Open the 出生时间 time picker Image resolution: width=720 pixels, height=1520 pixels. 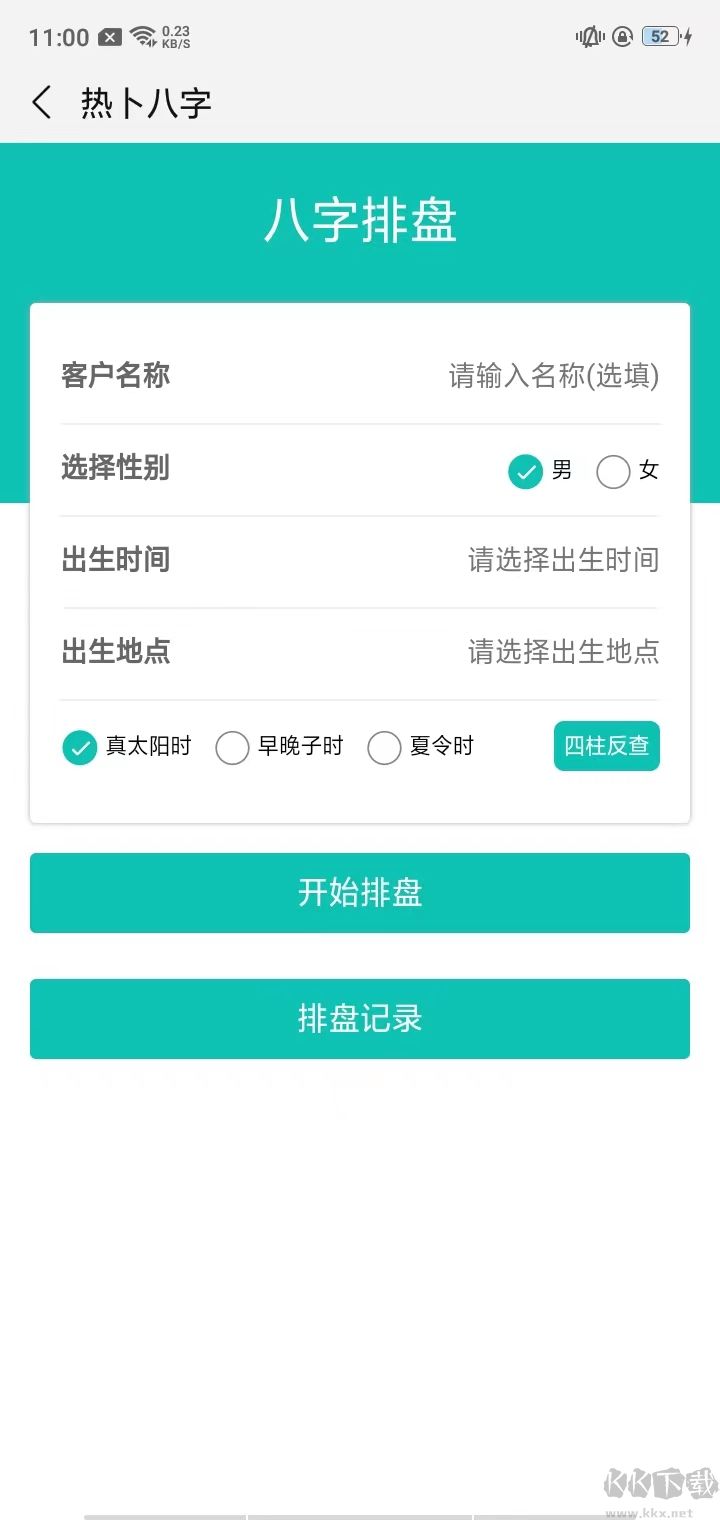tap(360, 560)
